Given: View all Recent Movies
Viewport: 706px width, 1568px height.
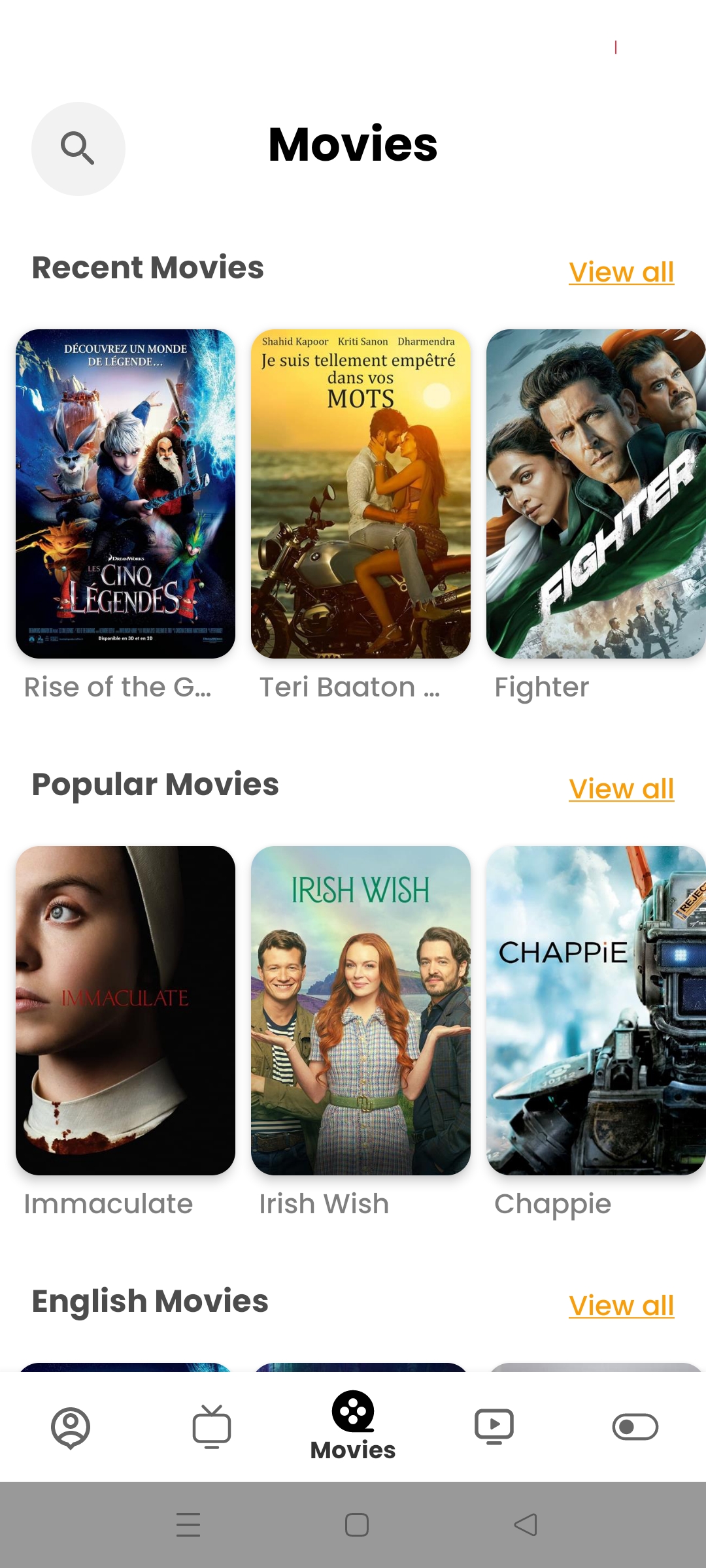Looking at the screenshot, I should 621,272.
